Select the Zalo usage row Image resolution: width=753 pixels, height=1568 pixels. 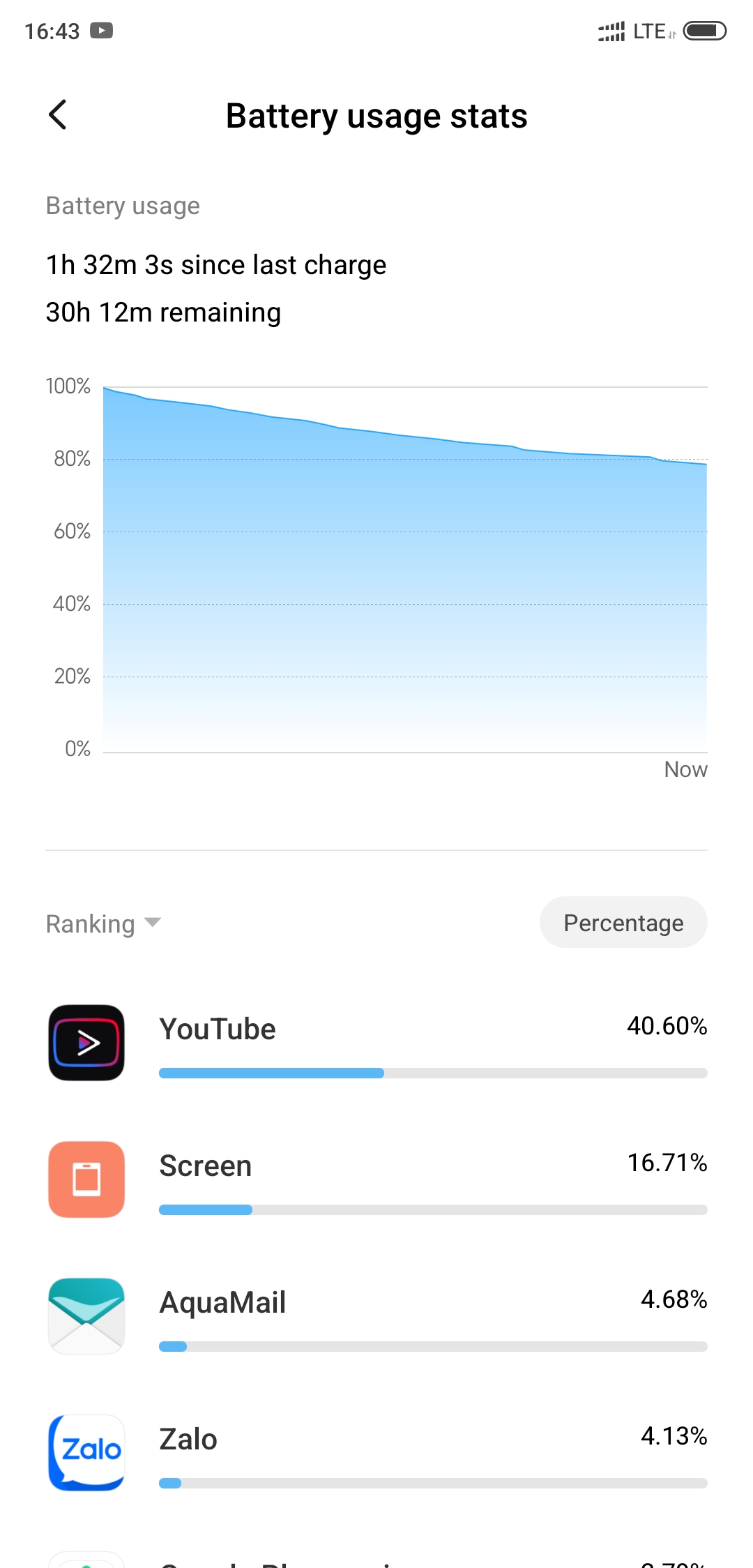(x=376, y=1453)
